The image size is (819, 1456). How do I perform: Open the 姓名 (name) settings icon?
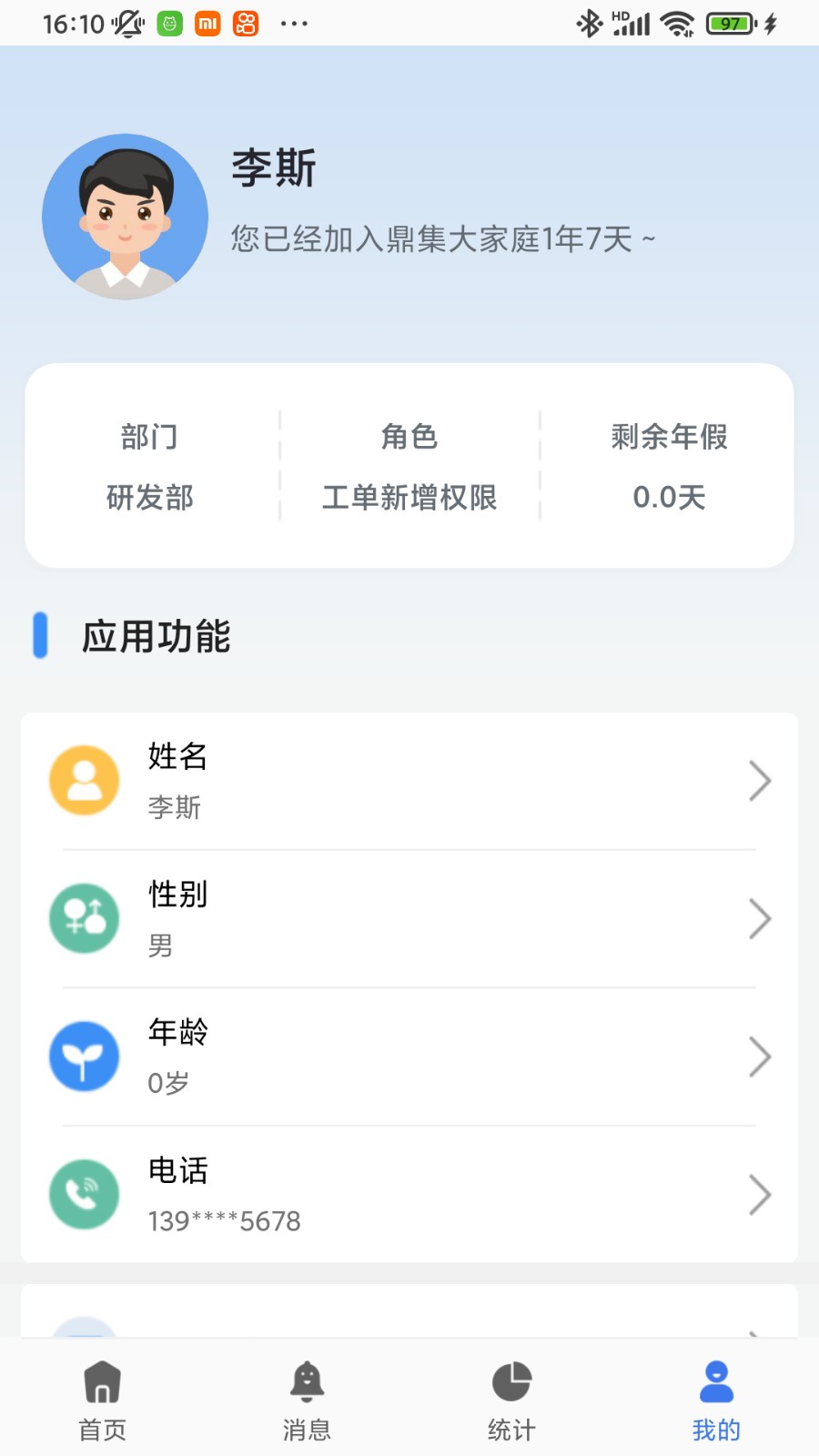tap(84, 781)
